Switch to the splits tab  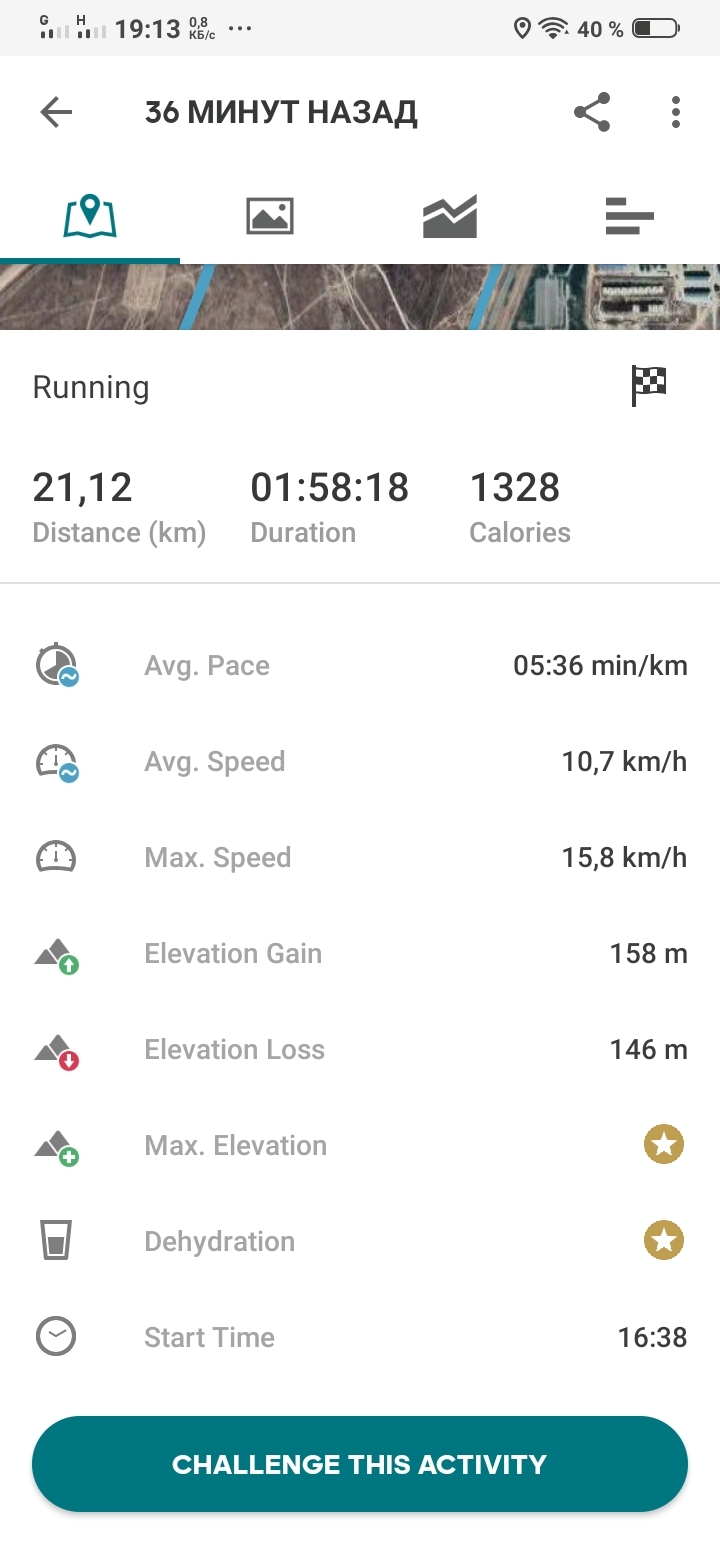[x=630, y=216]
